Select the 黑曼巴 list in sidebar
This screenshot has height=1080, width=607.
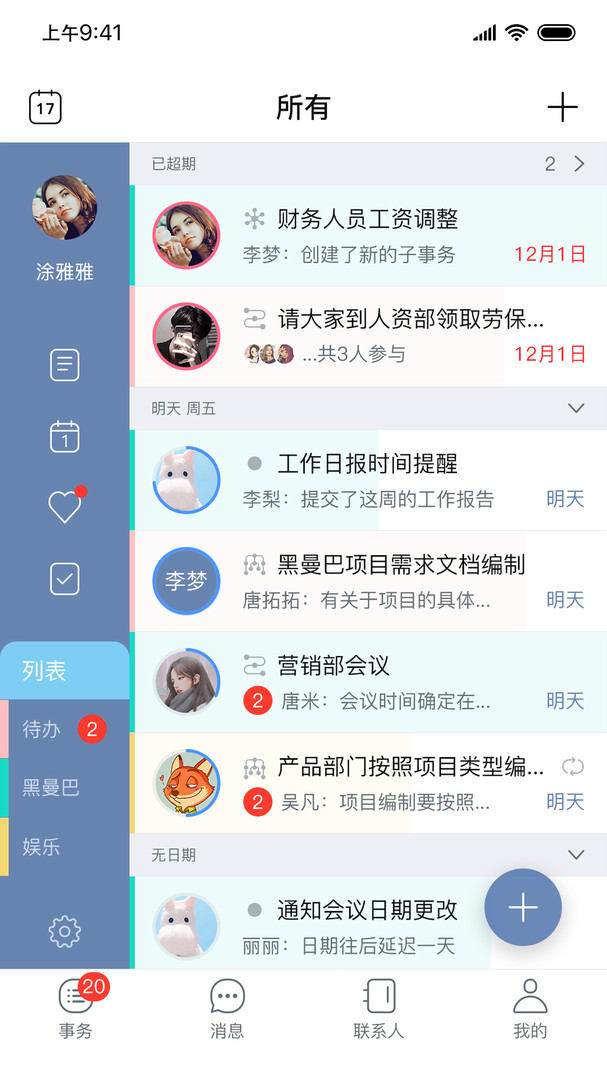(x=65, y=787)
